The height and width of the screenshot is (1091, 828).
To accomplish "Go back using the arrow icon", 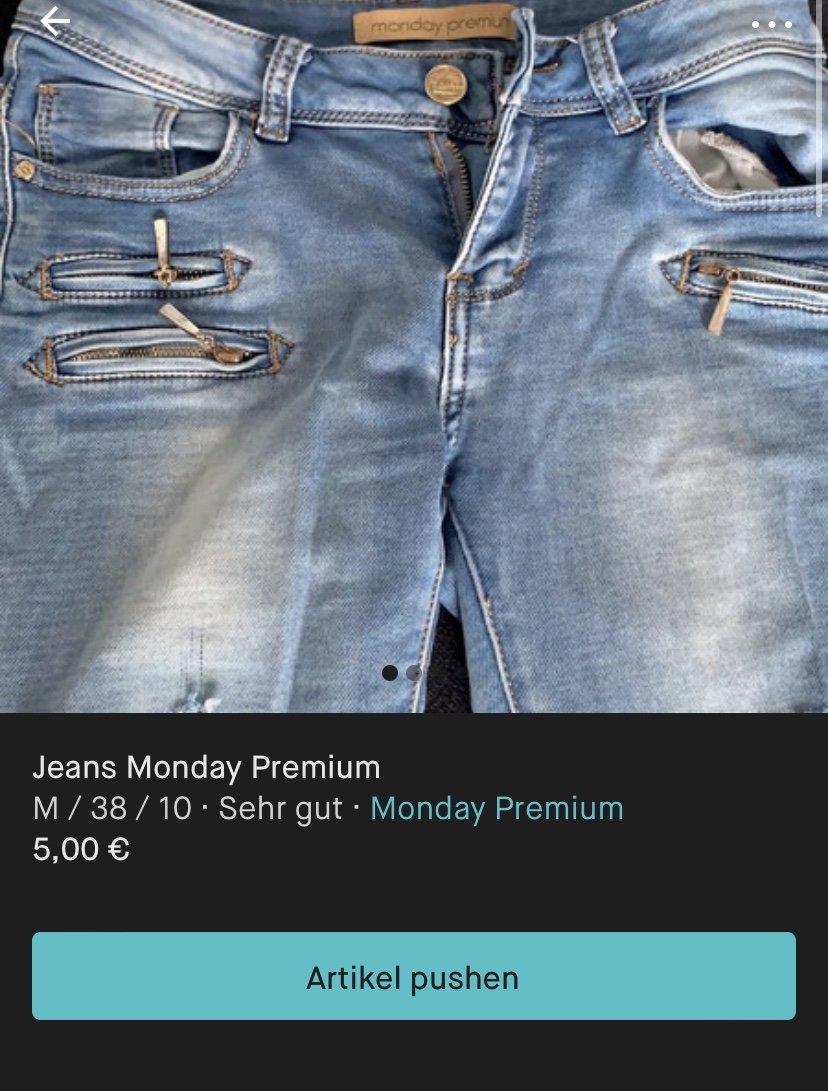I will click(55, 22).
